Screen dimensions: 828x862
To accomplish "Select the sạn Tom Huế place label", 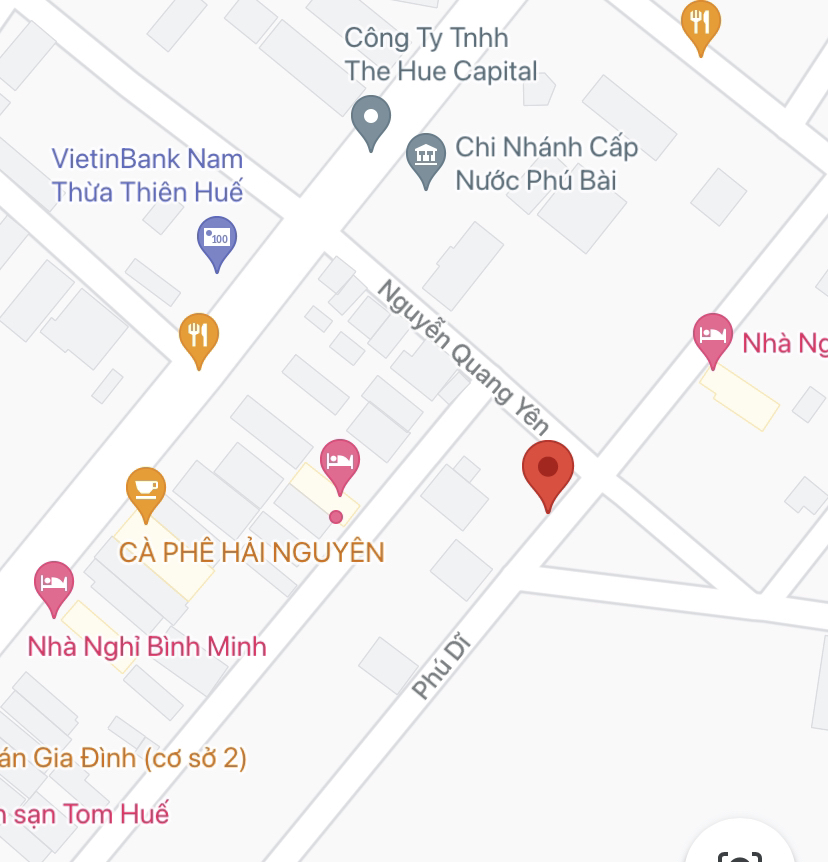I will [x=85, y=813].
